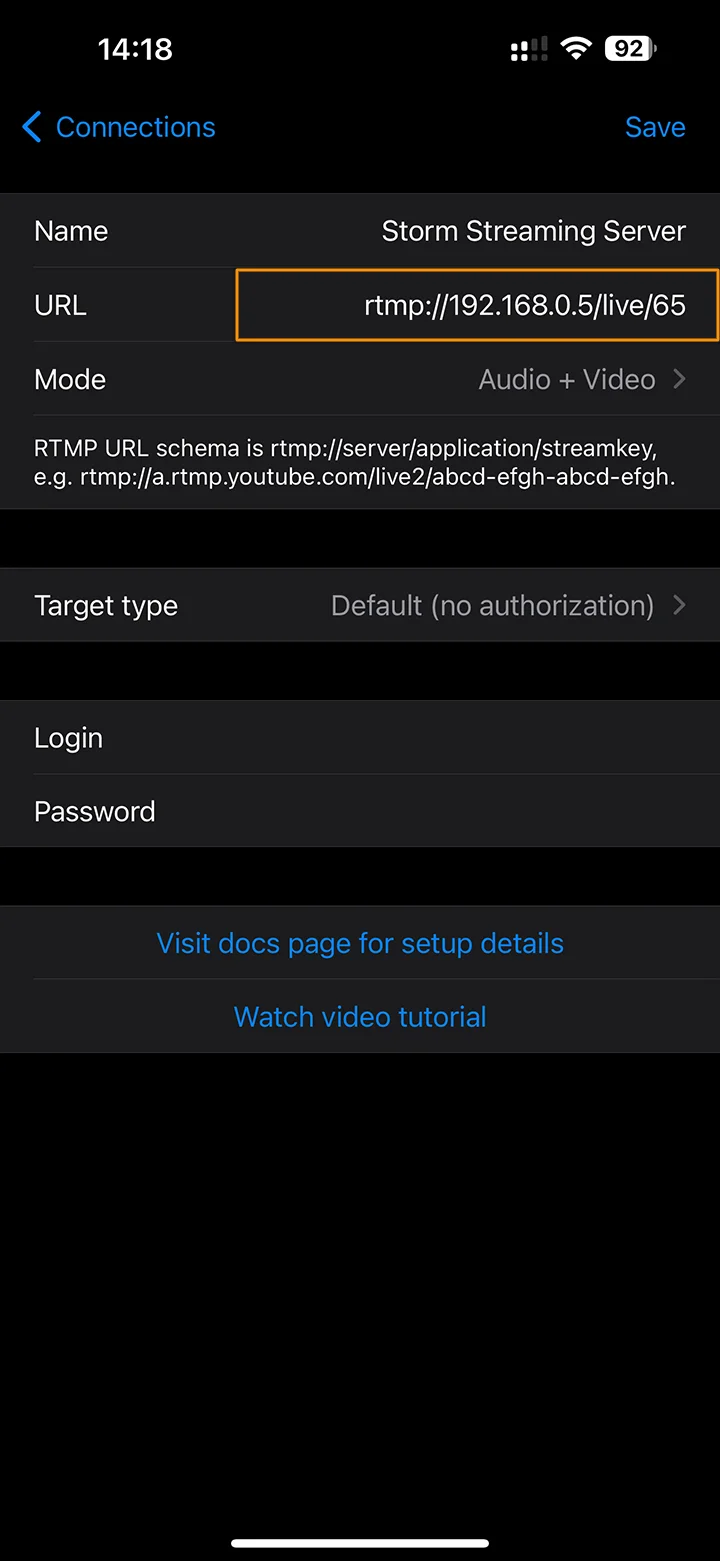Tap the URL input field
This screenshot has height=1561, width=720.
point(477,305)
